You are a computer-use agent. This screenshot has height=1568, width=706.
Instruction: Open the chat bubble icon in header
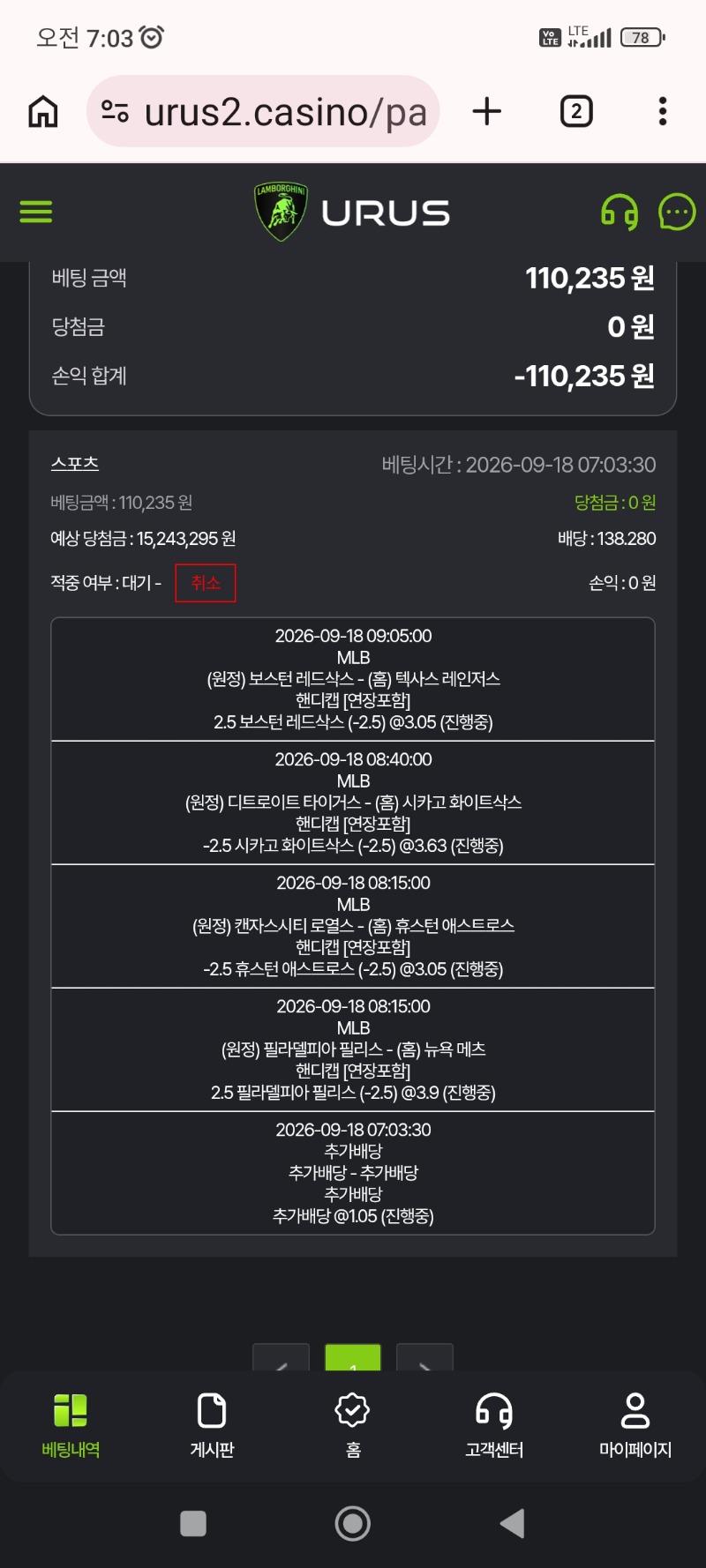pyautogui.click(x=677, y=212)
